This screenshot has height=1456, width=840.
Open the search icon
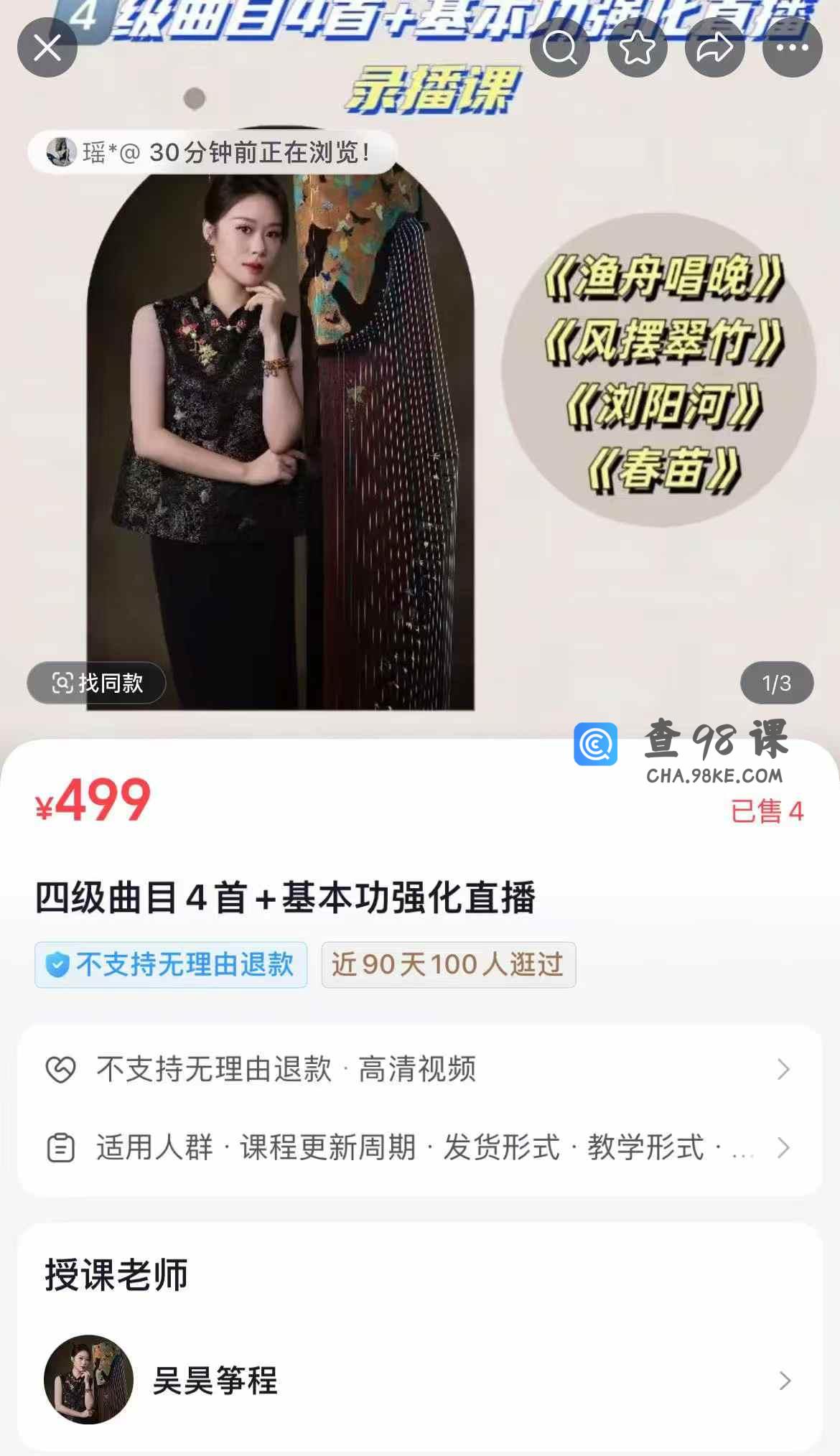559,48
